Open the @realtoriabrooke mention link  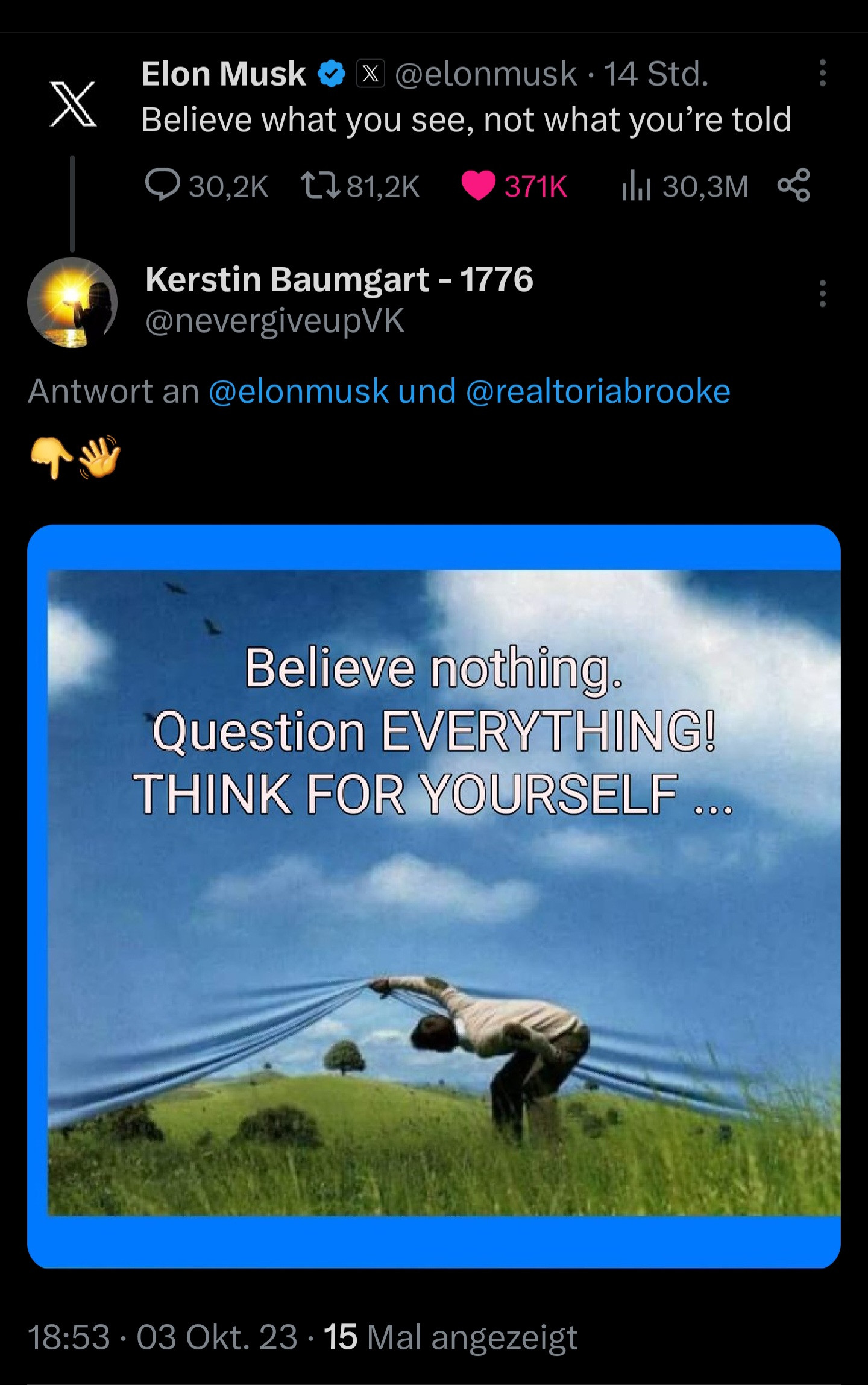[x=598, y=391]
